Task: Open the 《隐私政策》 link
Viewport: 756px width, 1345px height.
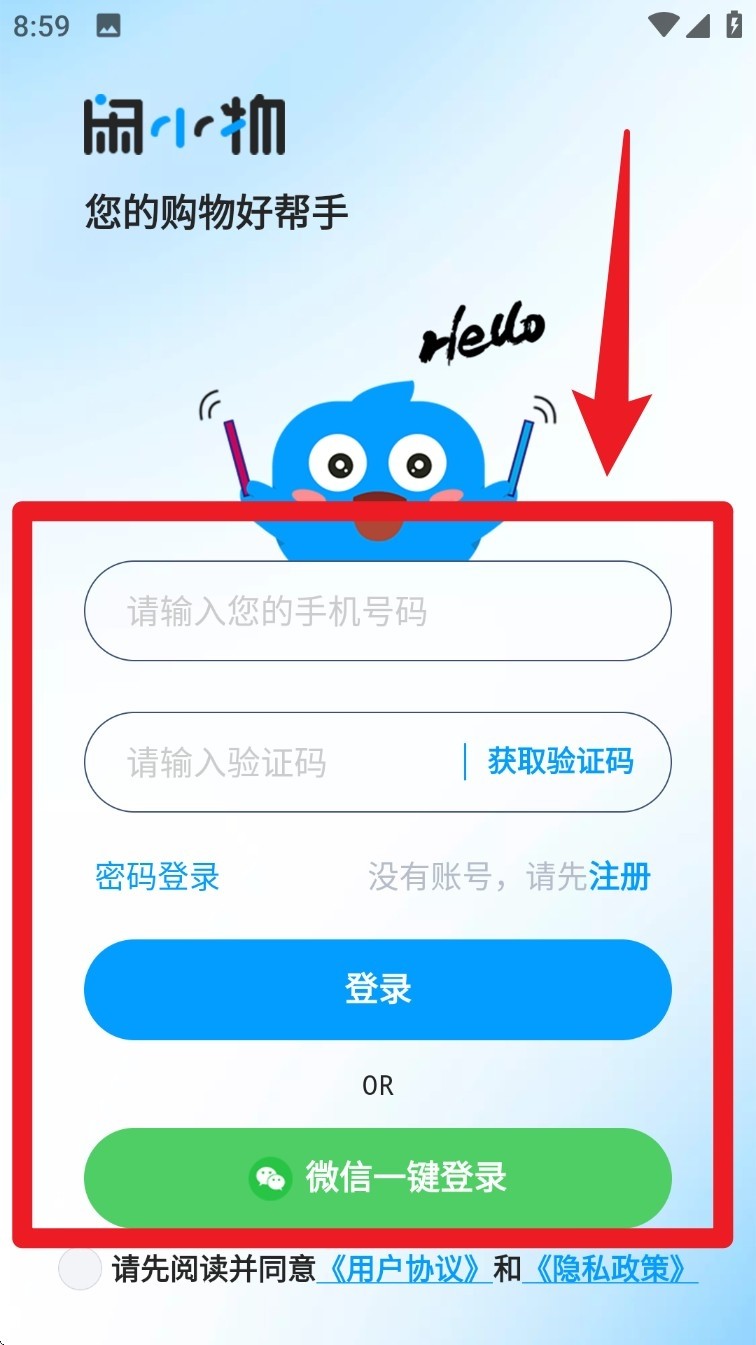Action: point(610,1269)
